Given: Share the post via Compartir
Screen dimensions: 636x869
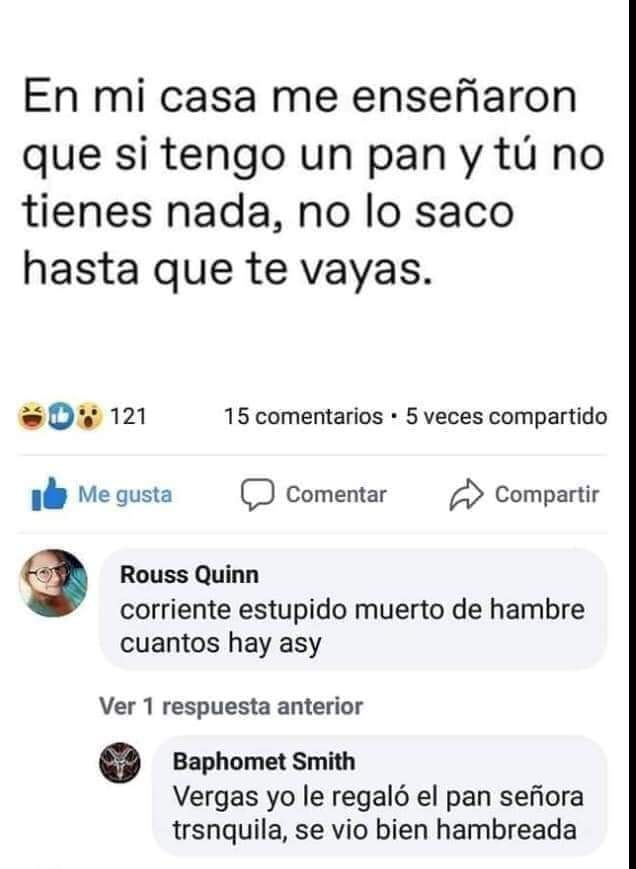Looking at the screenshot, I should coord(525,494).
